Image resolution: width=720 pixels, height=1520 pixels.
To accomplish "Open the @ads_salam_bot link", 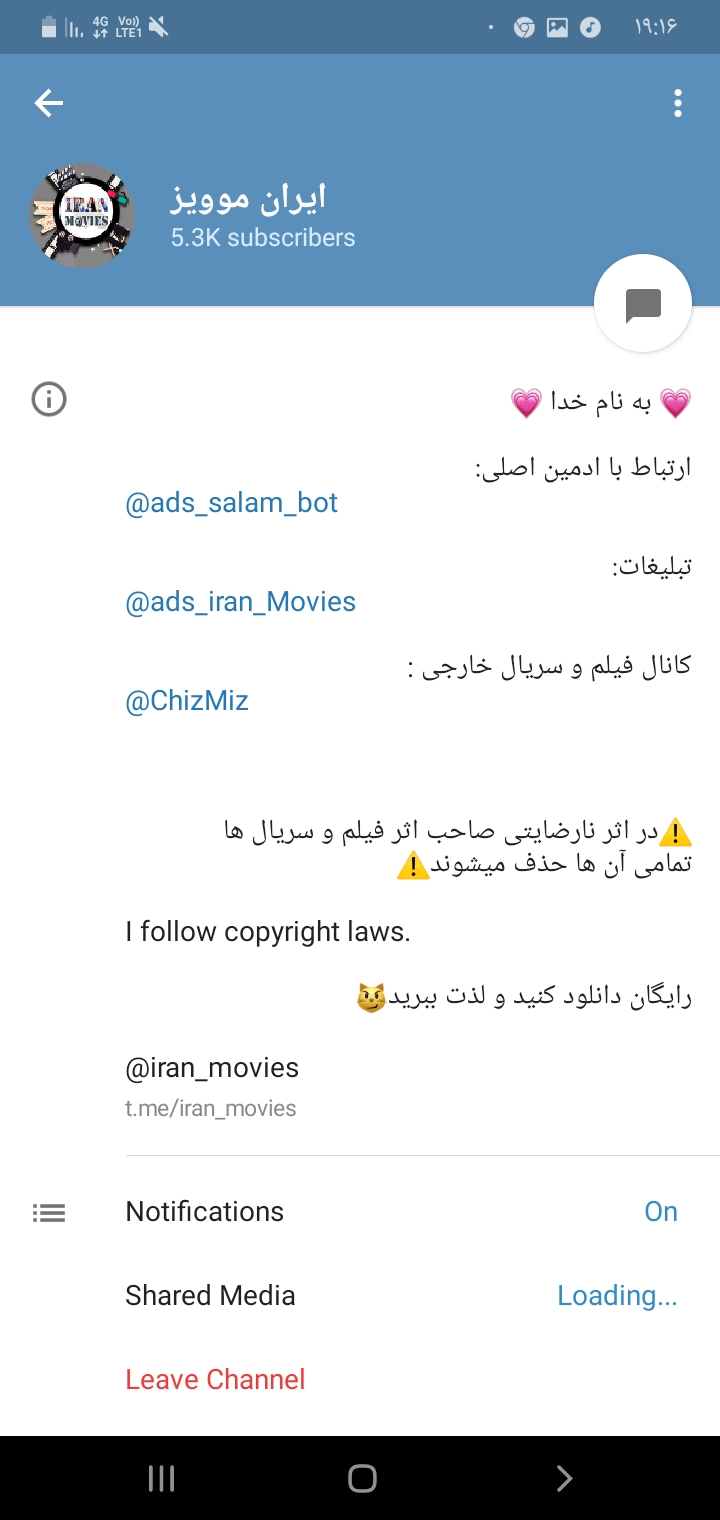I will (x=231, y=502).
